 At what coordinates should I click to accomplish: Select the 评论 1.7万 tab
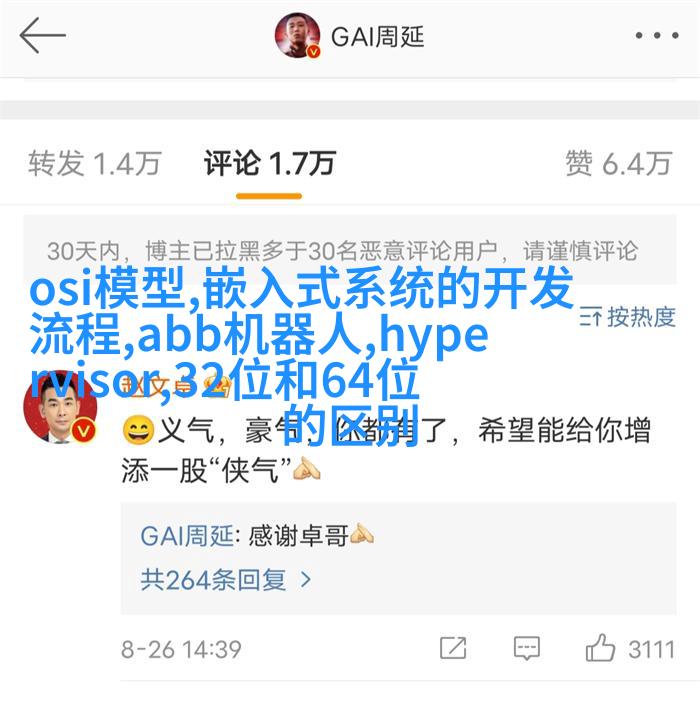tap(269, 163)
